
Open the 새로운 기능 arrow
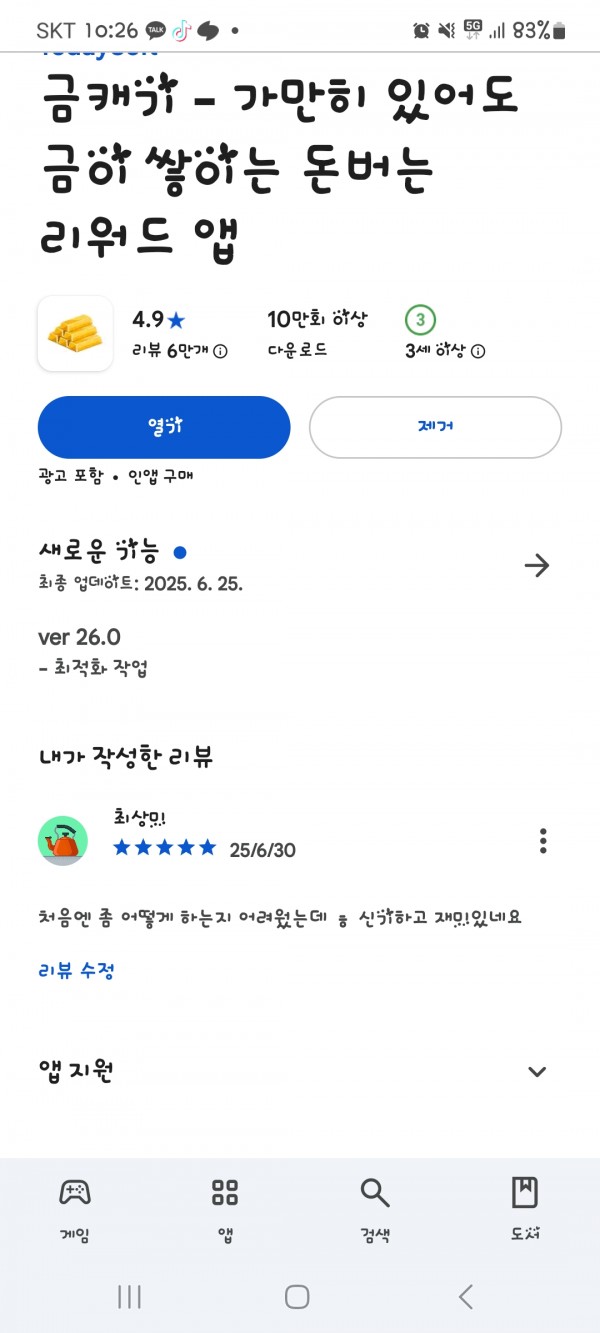point(537,566)
